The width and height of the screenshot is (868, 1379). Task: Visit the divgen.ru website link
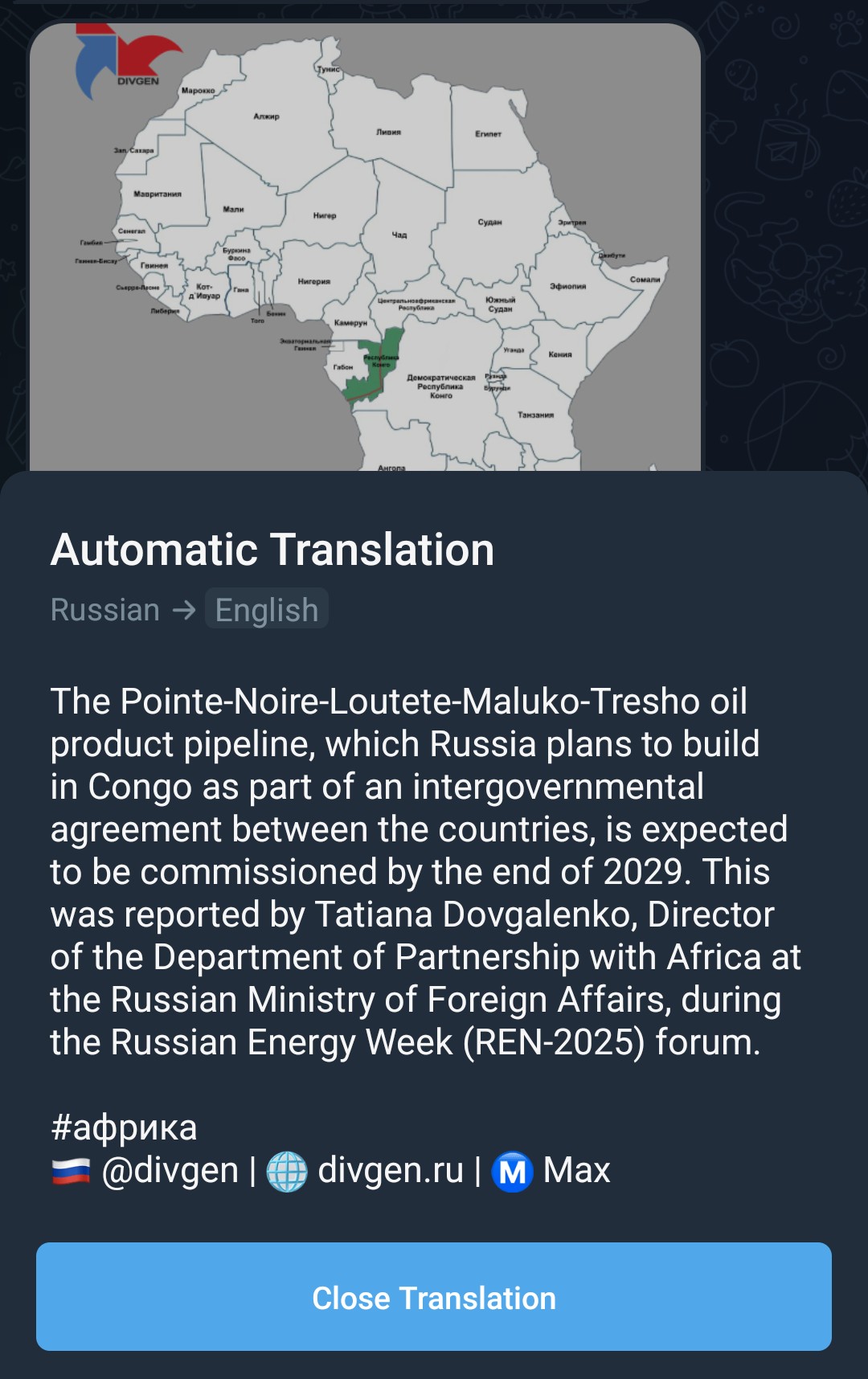pos(391,1171)
